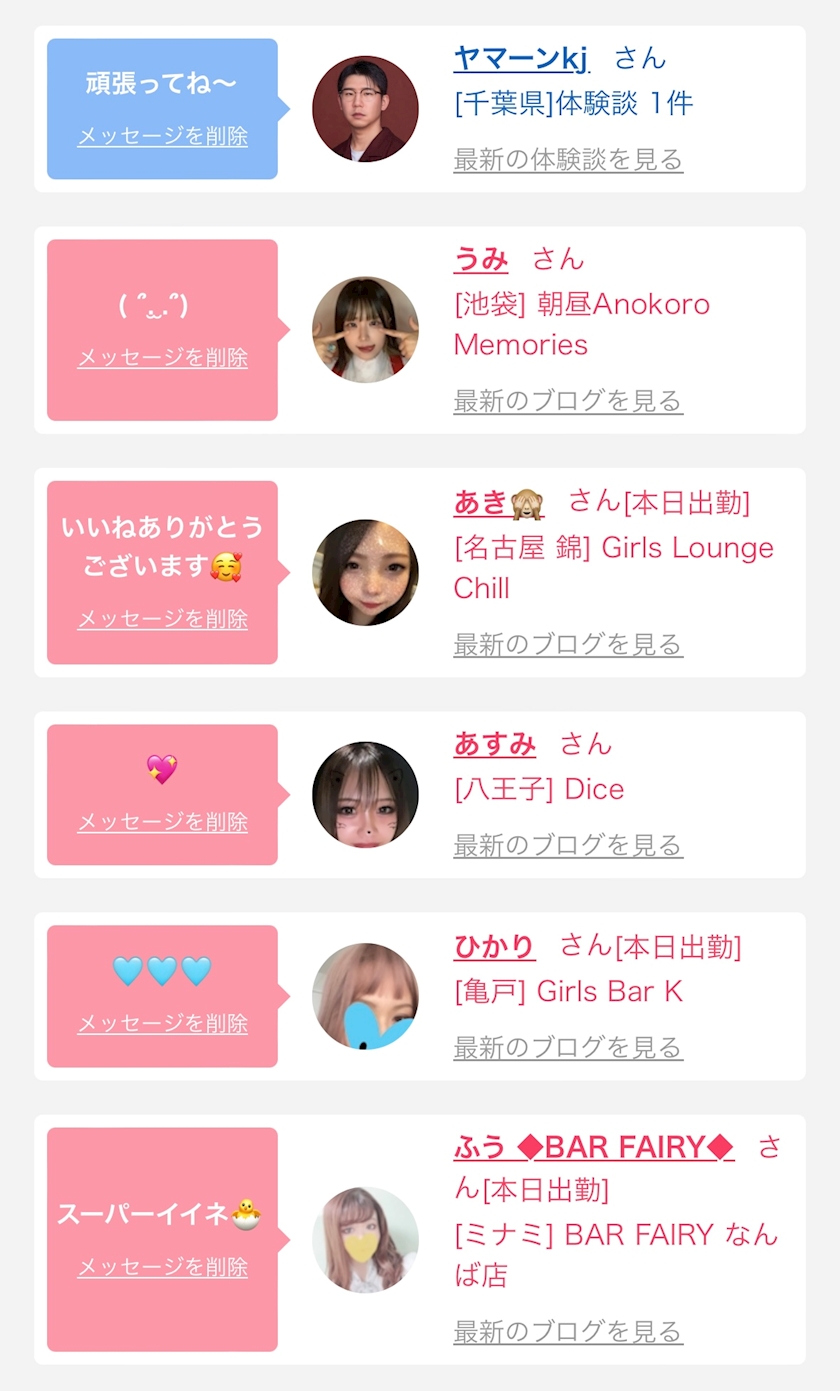View ヤマーンkj's latest 体験談

point(568,160)
